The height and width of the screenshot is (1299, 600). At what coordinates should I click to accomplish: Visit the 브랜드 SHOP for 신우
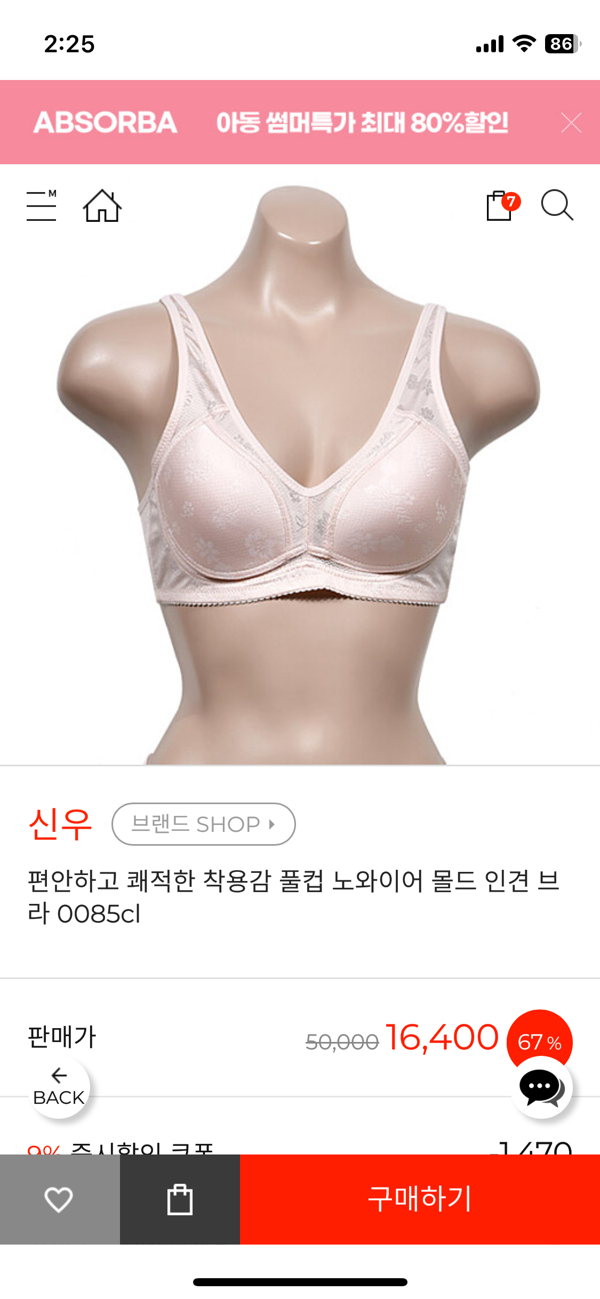tap(204, 825)
